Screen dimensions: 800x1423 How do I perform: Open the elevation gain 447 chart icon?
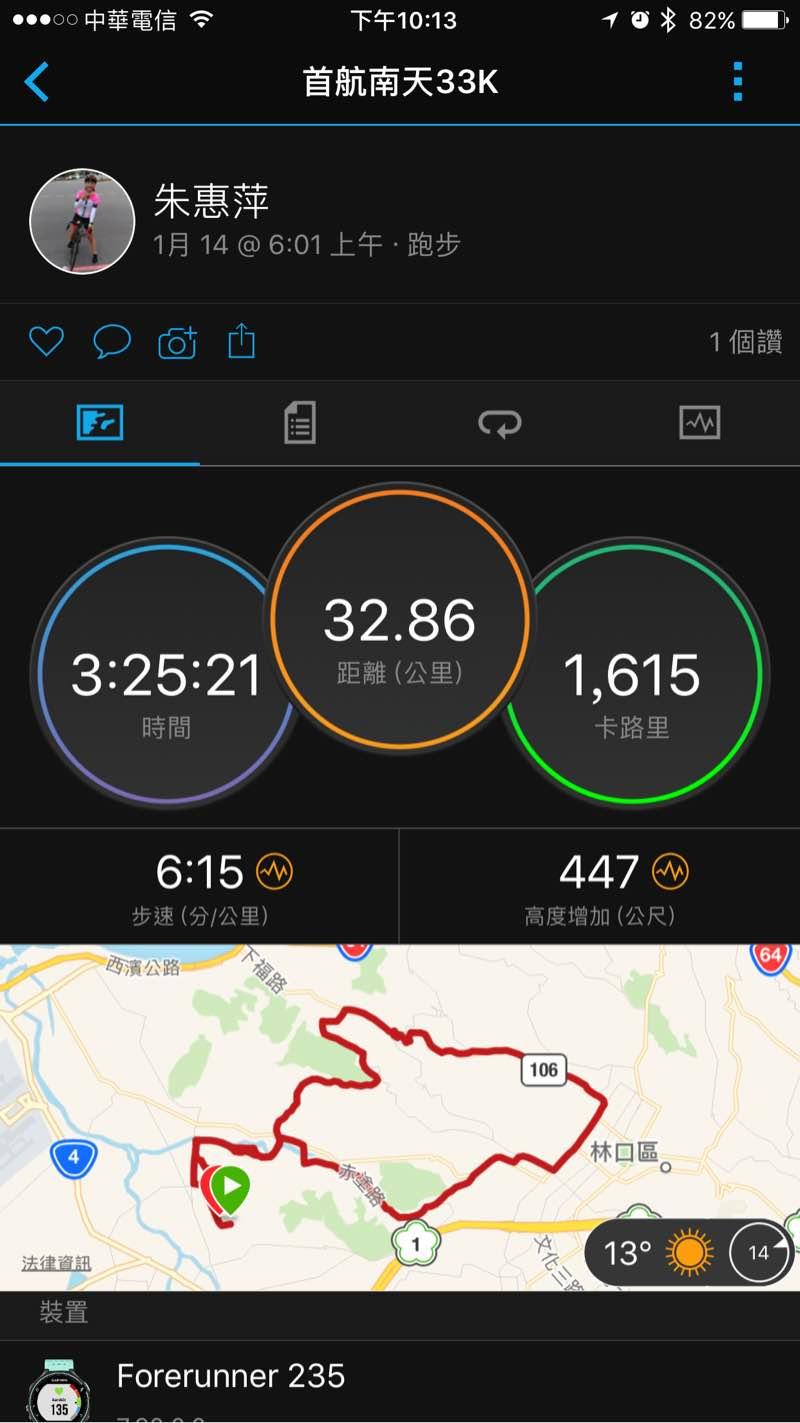(671, 872)
